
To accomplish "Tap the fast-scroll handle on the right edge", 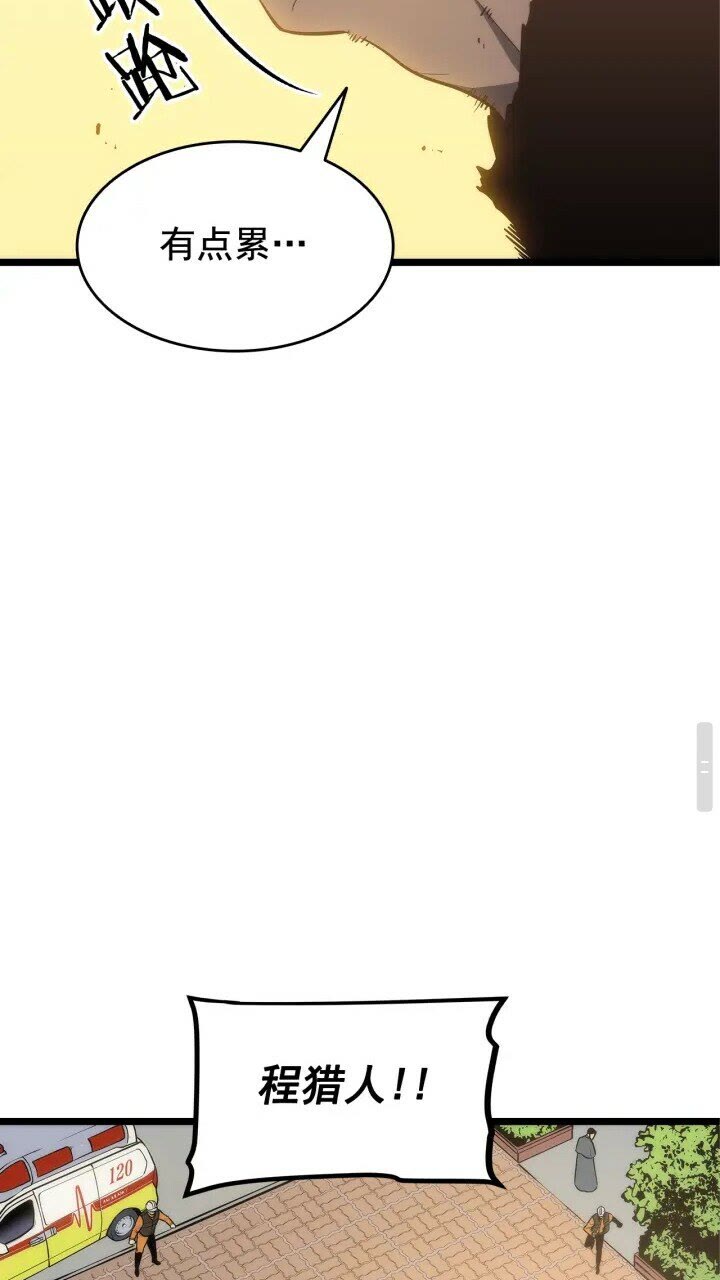I will (705, 767).
